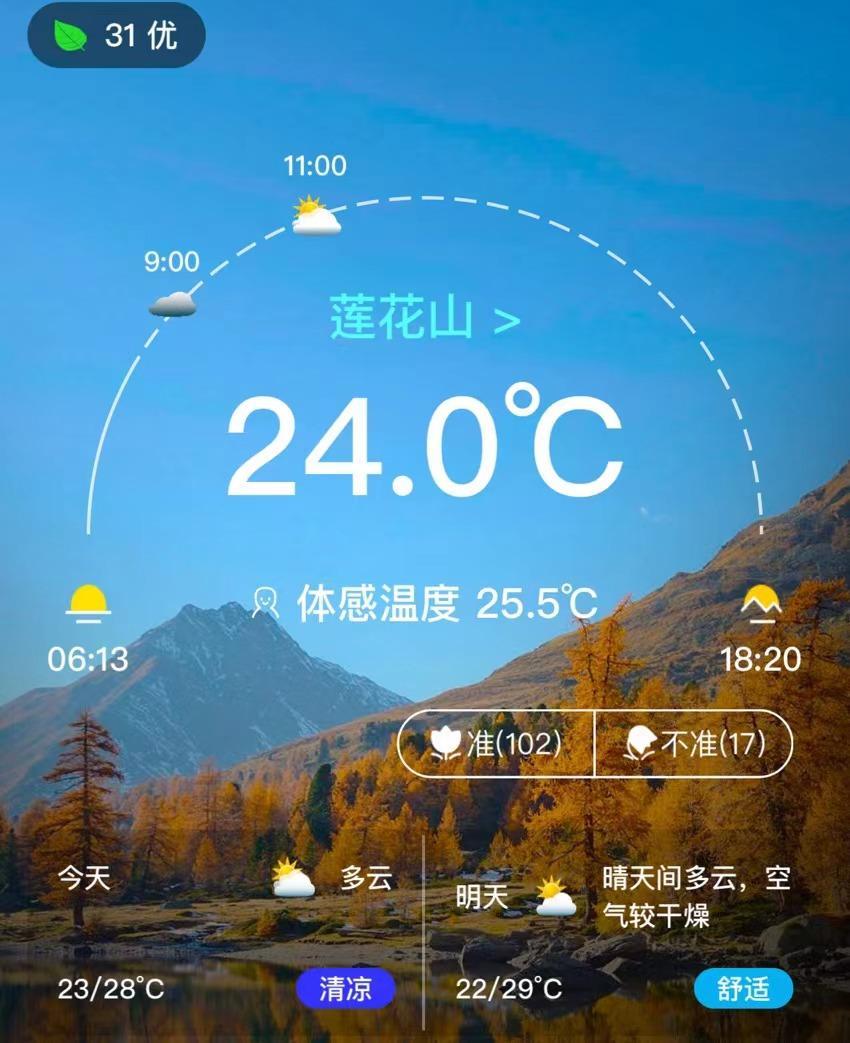850x1043 pixels.
Task: Open the 31 优 air quality badge
Action: pyautogui.click(x=116, y=36)
